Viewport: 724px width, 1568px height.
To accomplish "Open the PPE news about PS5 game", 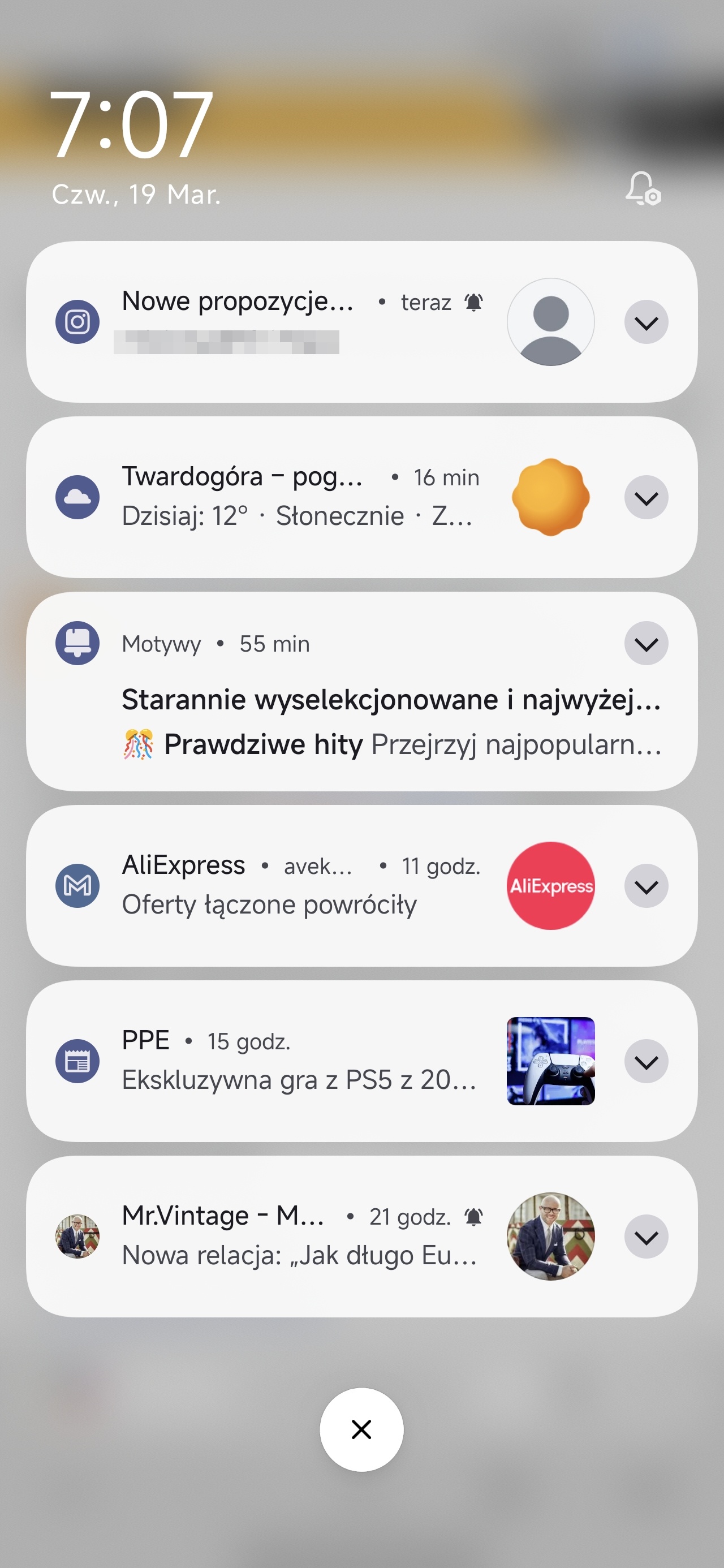I will click(299, 1061).
